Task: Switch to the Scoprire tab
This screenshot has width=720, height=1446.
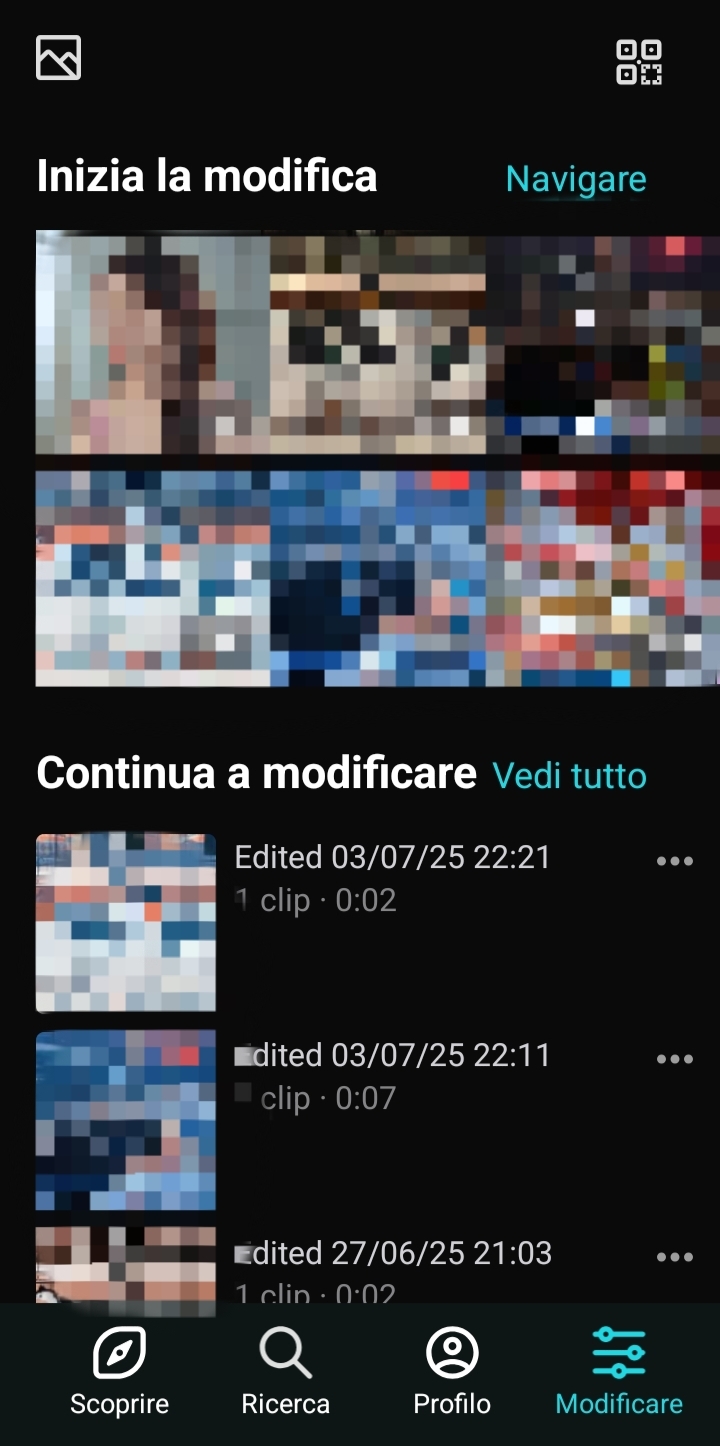Action: pos(120,1372)
